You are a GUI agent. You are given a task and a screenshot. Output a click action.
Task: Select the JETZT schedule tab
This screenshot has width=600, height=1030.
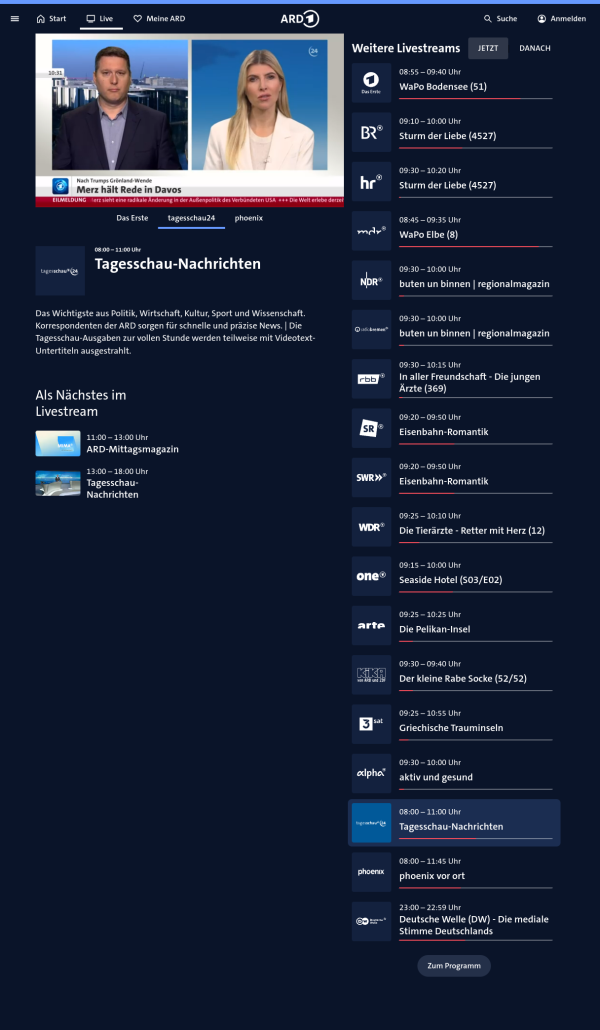tap(487, 48)
